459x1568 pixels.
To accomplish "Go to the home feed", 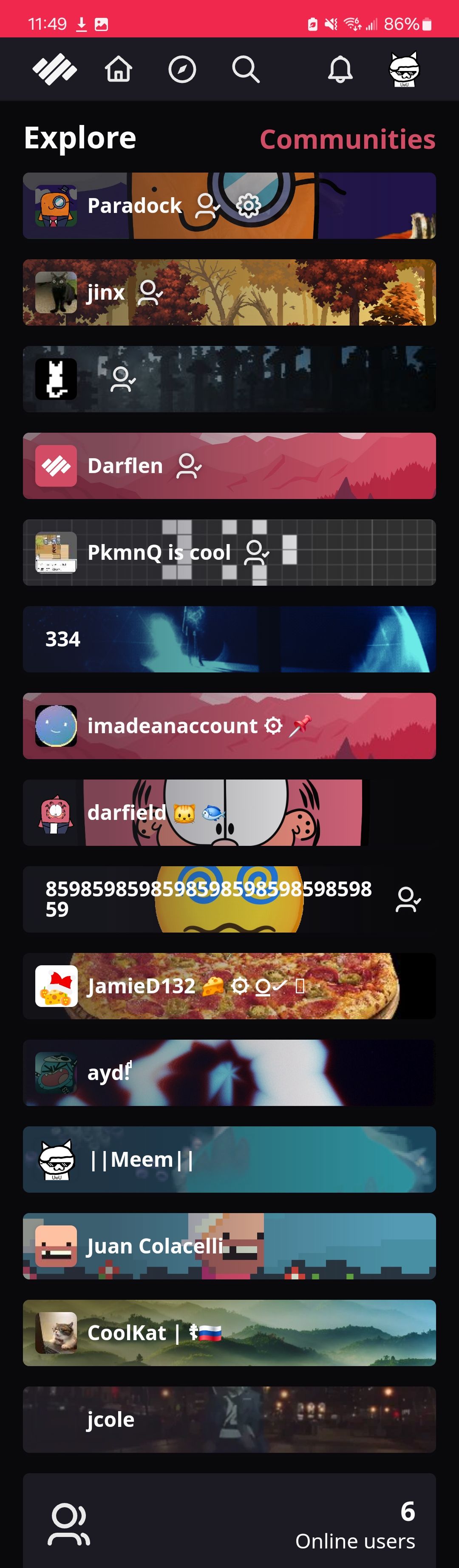I will [x=118, y=69].
